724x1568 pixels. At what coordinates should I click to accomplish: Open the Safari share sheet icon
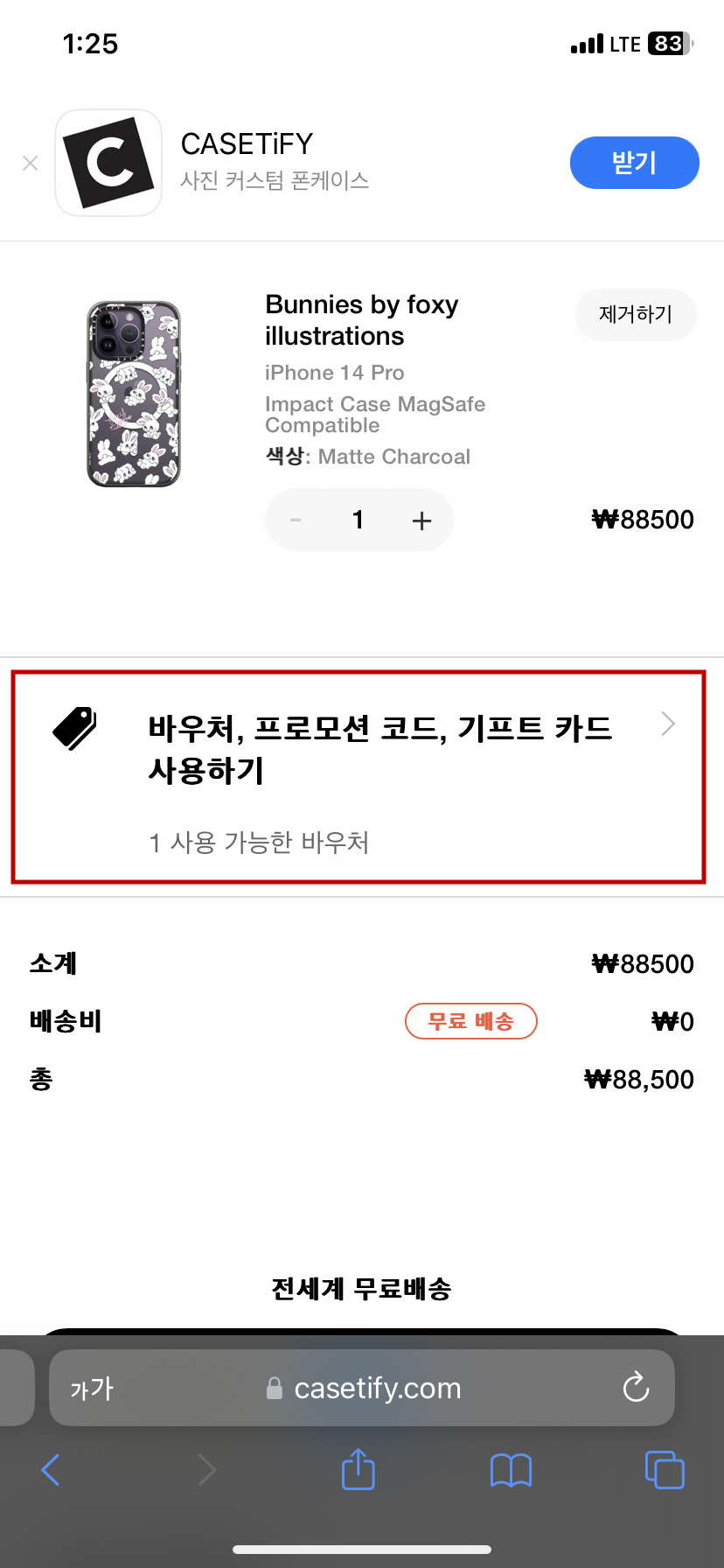(x=357, y=1470)
